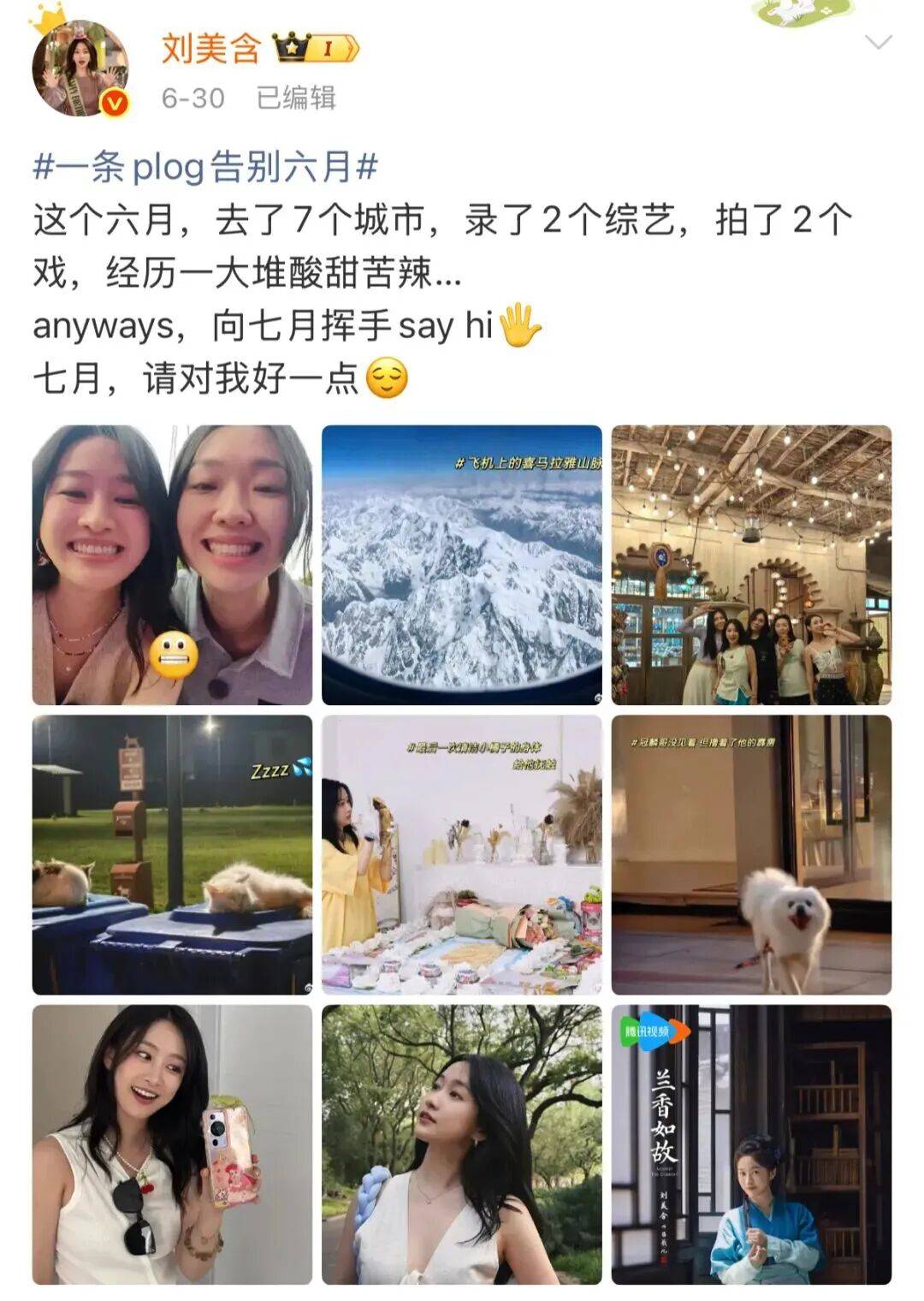Open the 兰香如故 drama poster image

[x=751, y=1144]
